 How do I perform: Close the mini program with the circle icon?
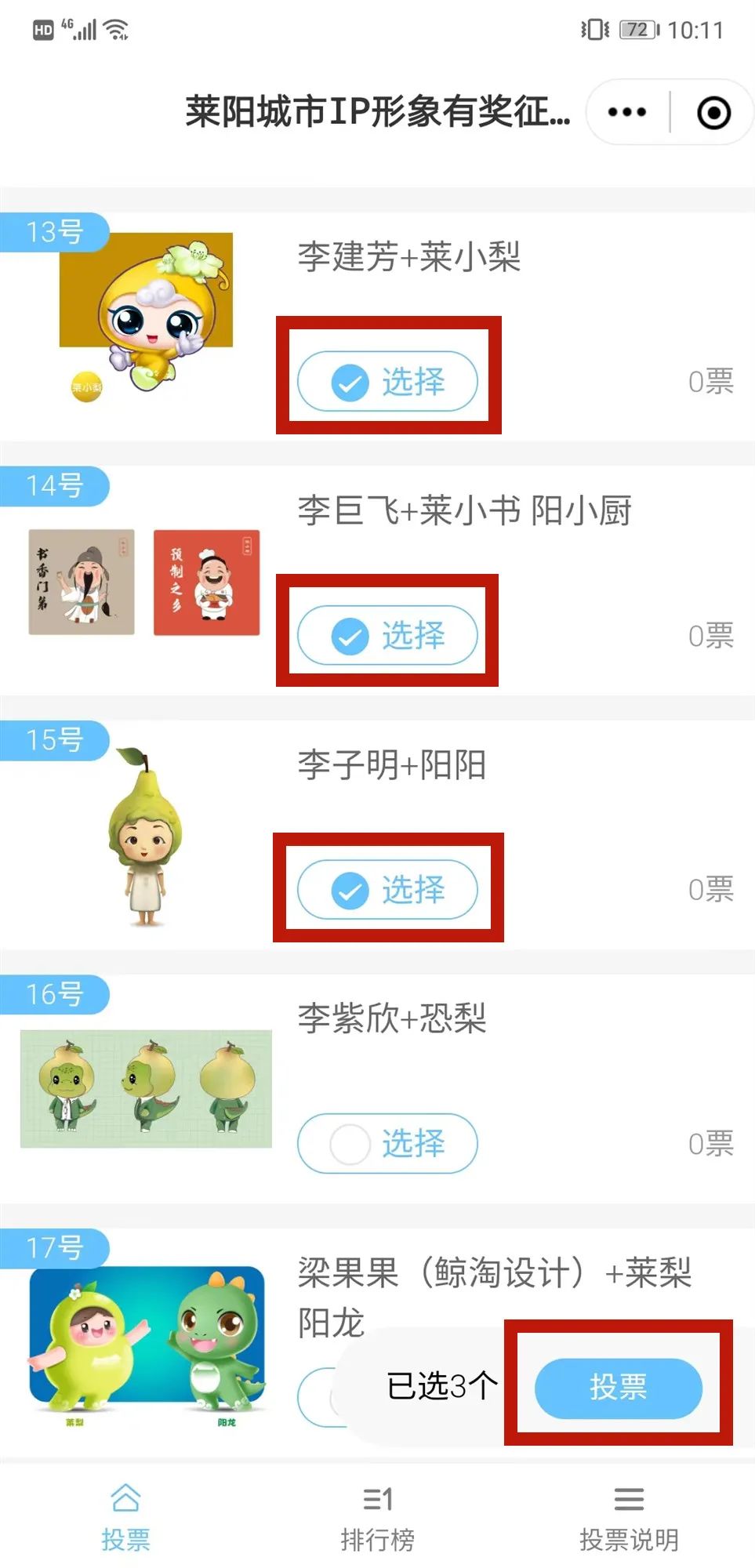(x=713, y=113)
